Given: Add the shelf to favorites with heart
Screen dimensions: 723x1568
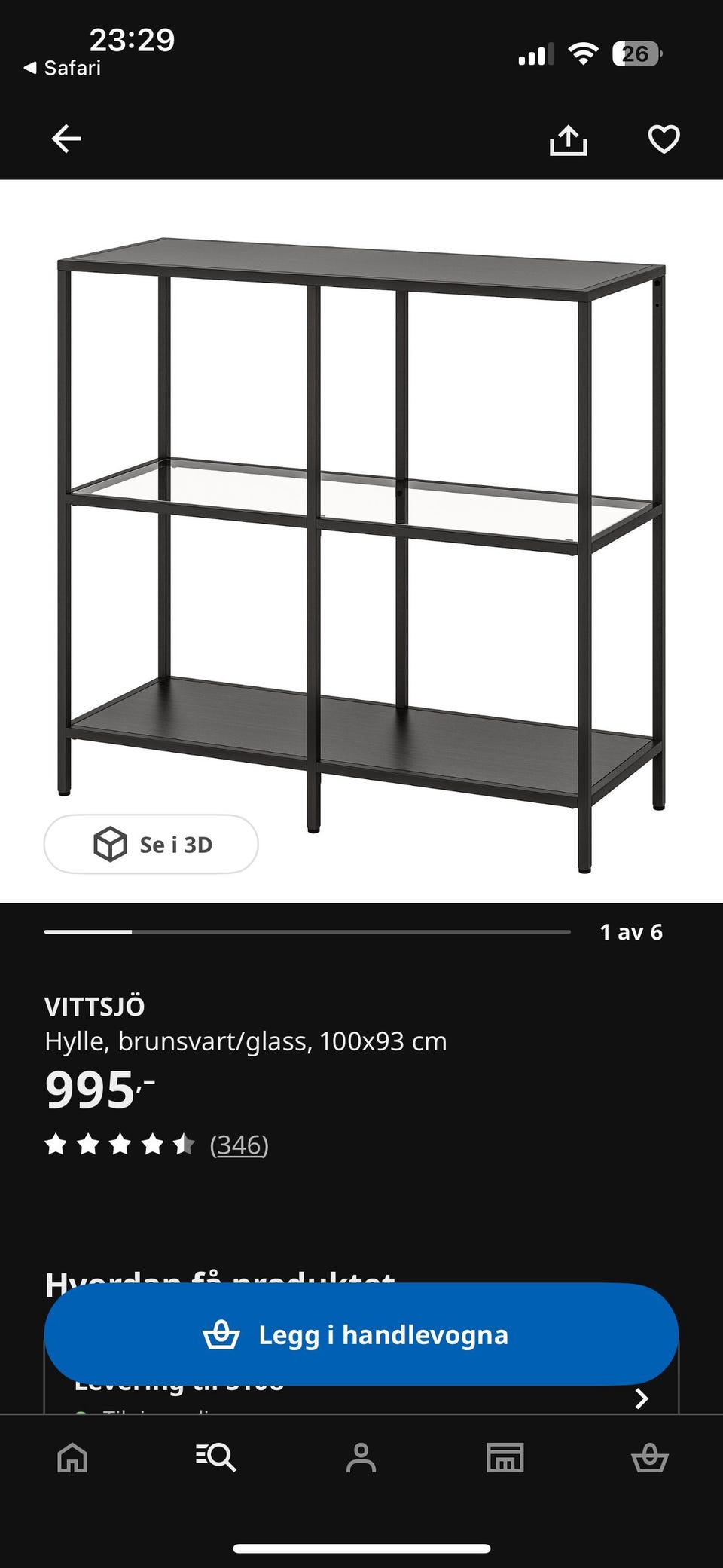Looking at the screenshot, I should point(664,139).
